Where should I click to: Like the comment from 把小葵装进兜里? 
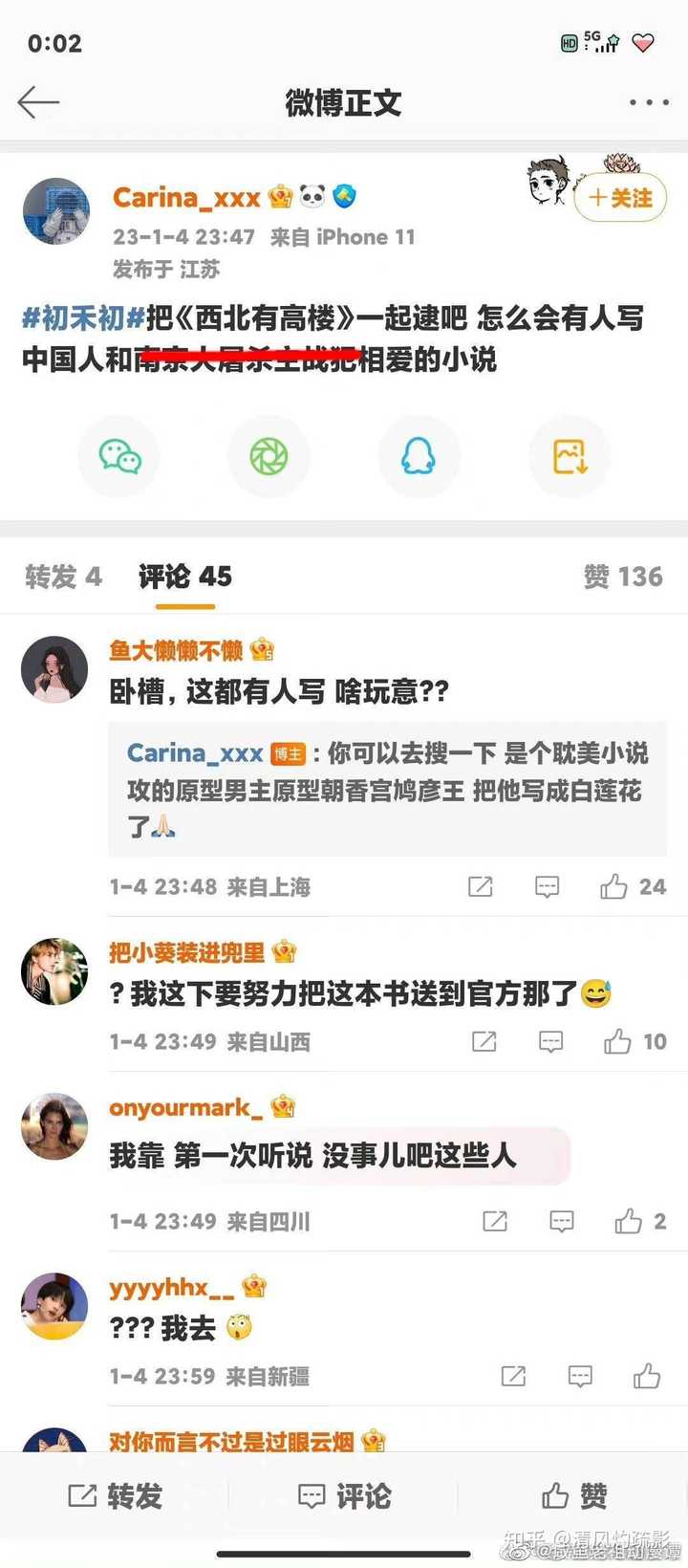(618, 1041)
